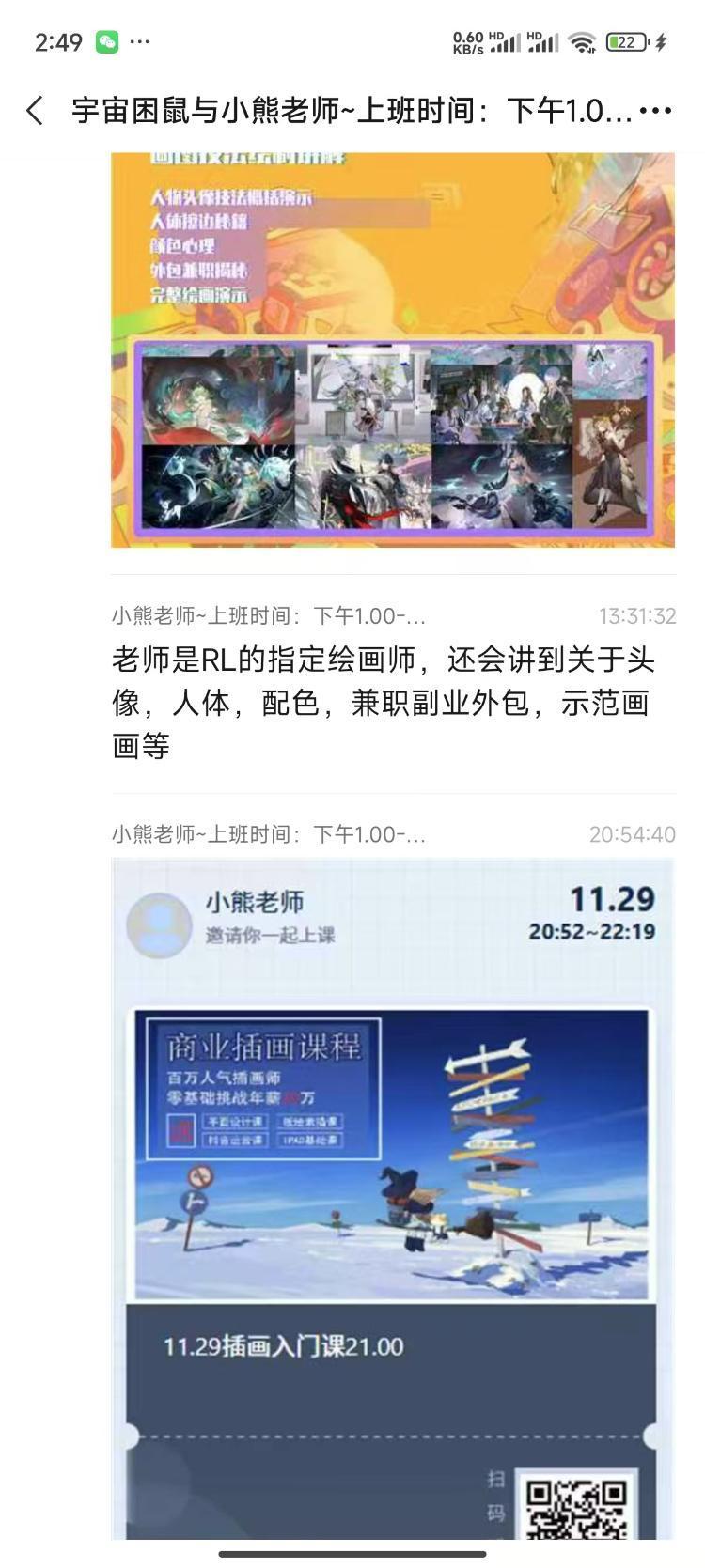The width and height of the screenshot is (705, 1568).
Task: Open the three-dot overflow menu
Action: pos(655,111)
